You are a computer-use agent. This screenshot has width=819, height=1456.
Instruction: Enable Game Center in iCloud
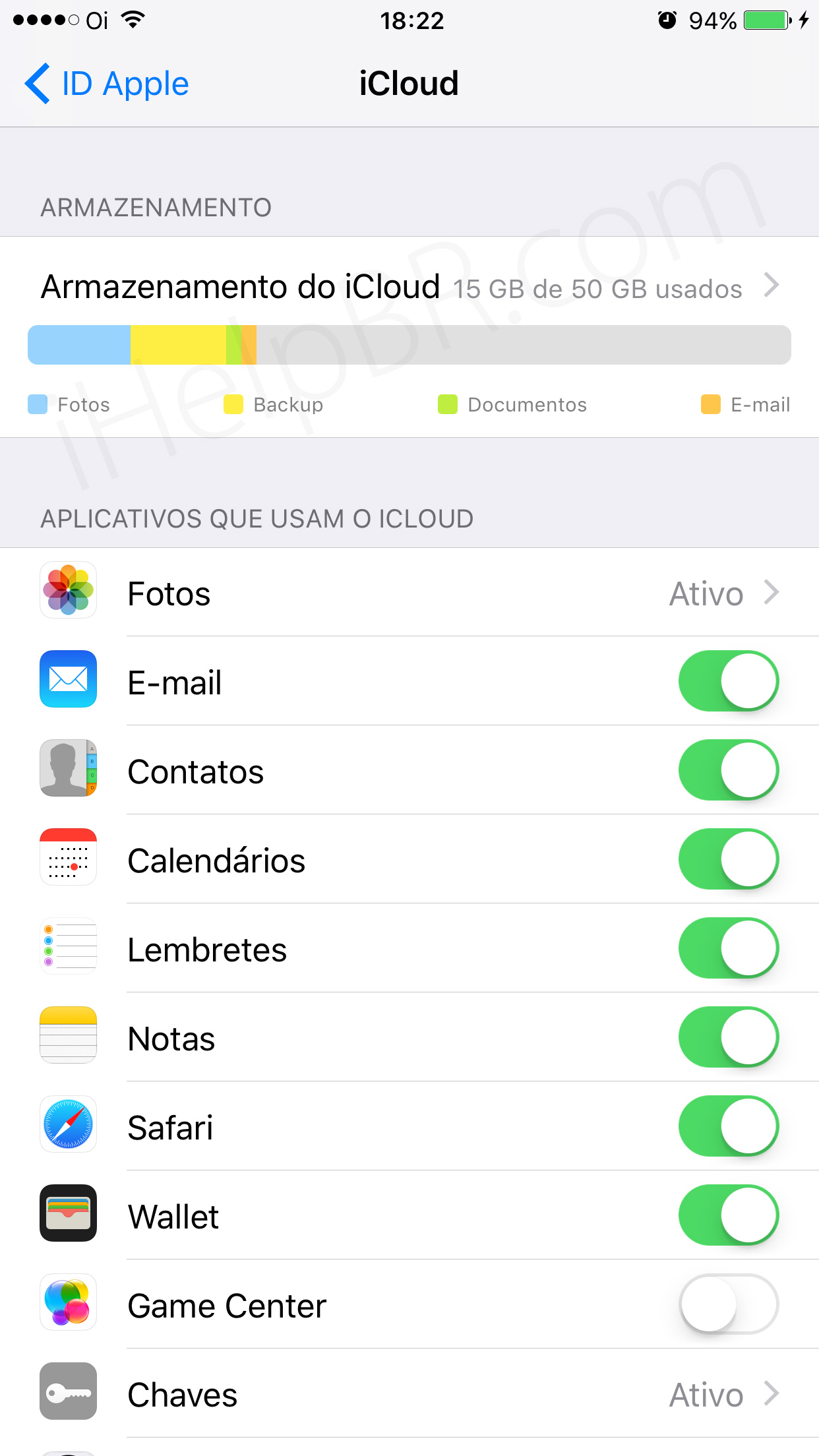(x=728, y=1304)
